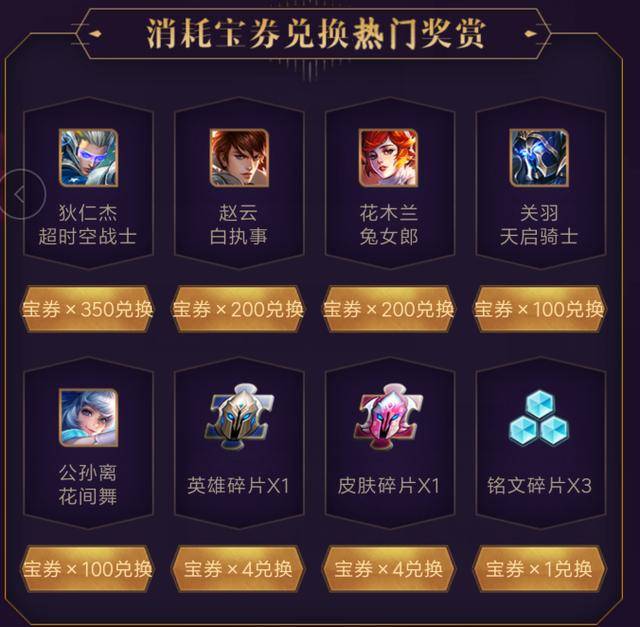The image size is (640, 627).
Task: Exchange 1 宝券 for 铭文碎片X3
Action: pyautogui.click(x=539, y=570)
